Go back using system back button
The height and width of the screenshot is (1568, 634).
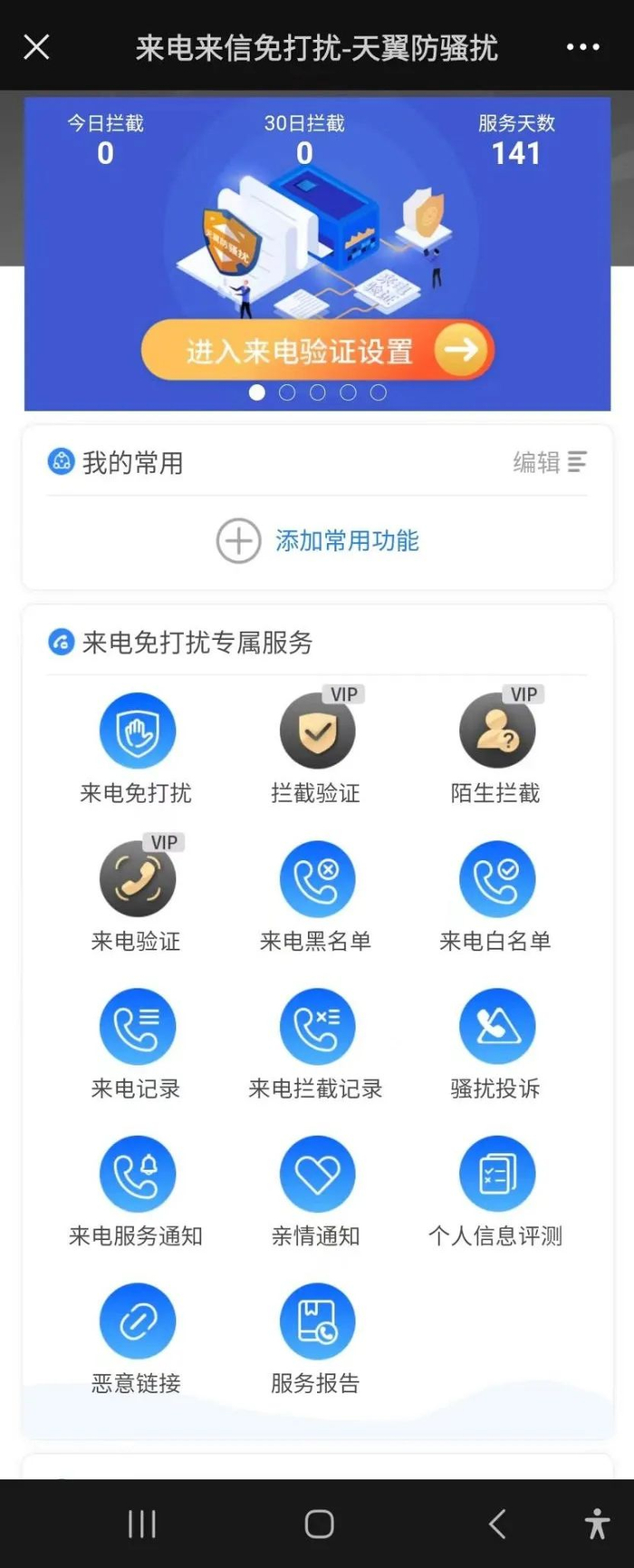(497, 1524)
